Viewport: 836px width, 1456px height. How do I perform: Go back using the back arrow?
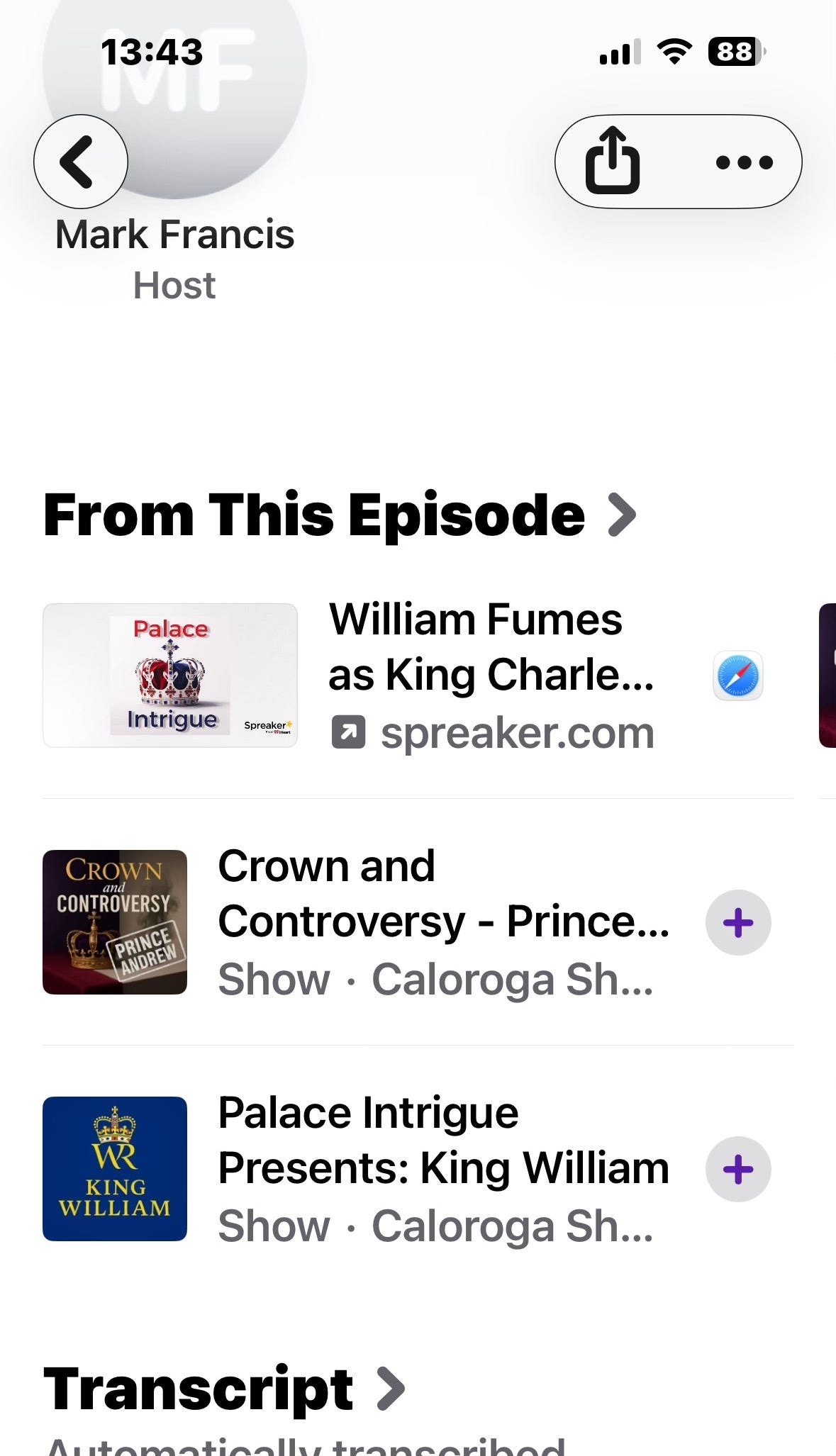[x=81, y=162]
